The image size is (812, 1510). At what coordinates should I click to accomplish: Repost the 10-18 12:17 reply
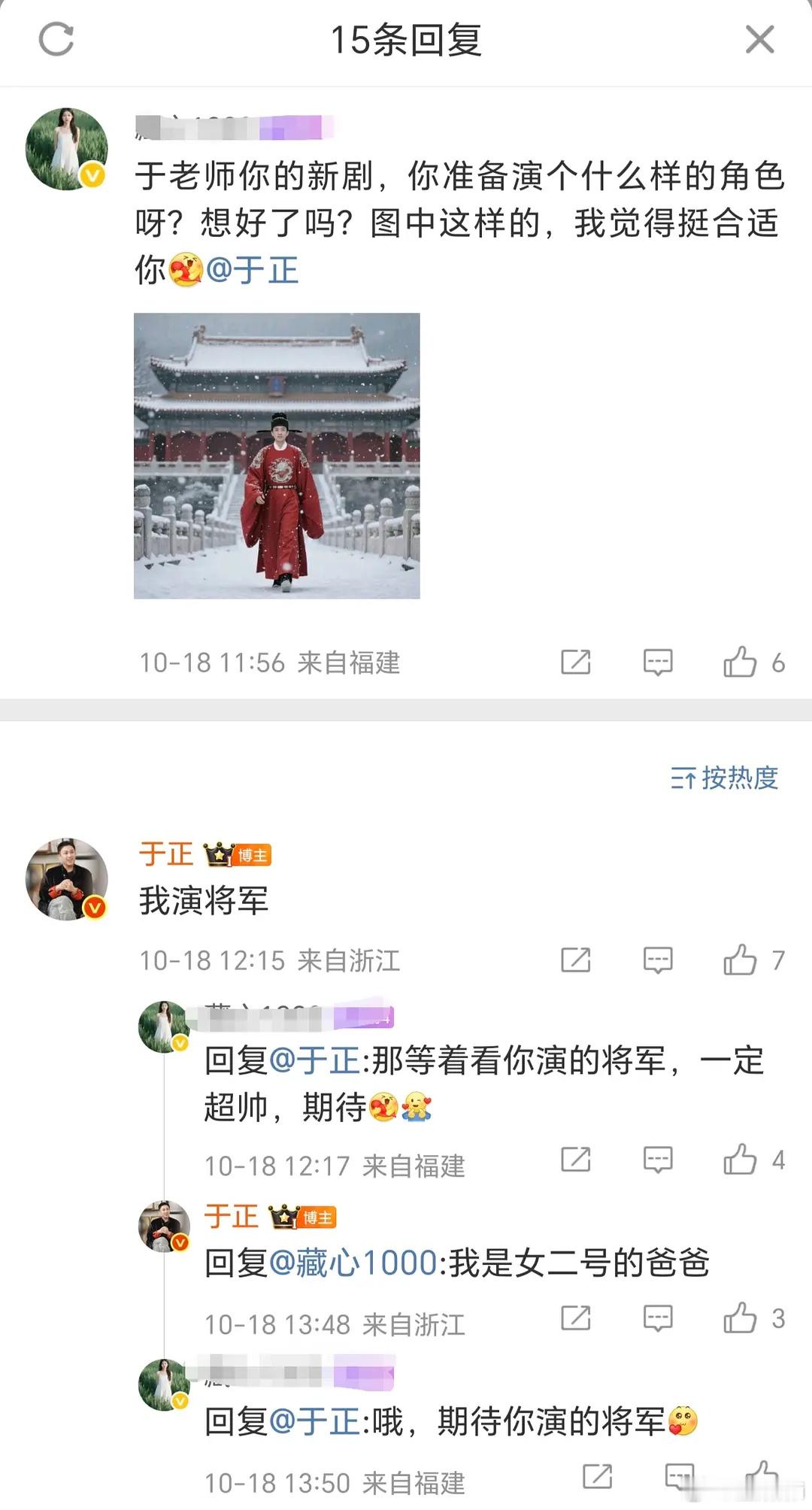(576, 1160)
